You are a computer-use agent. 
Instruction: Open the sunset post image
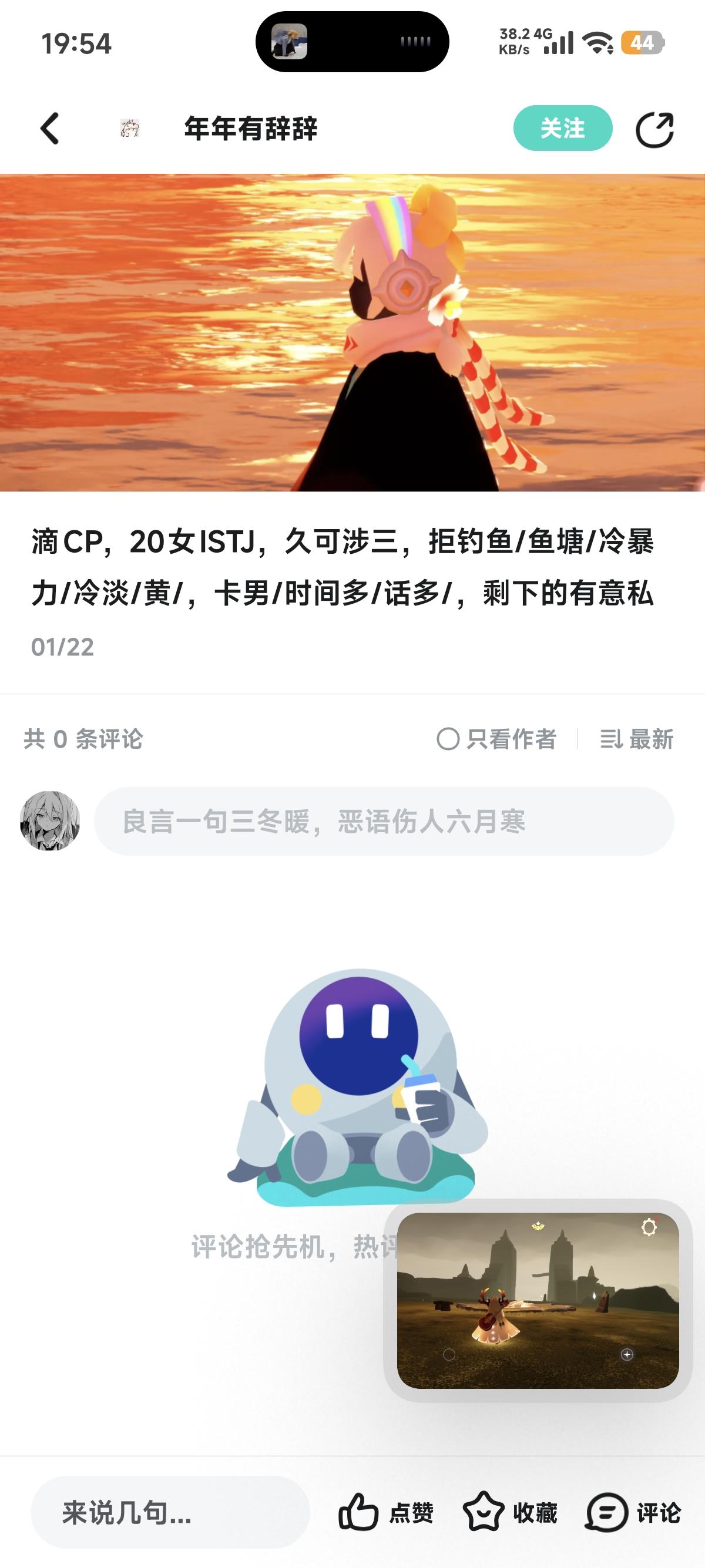(352, 332)
